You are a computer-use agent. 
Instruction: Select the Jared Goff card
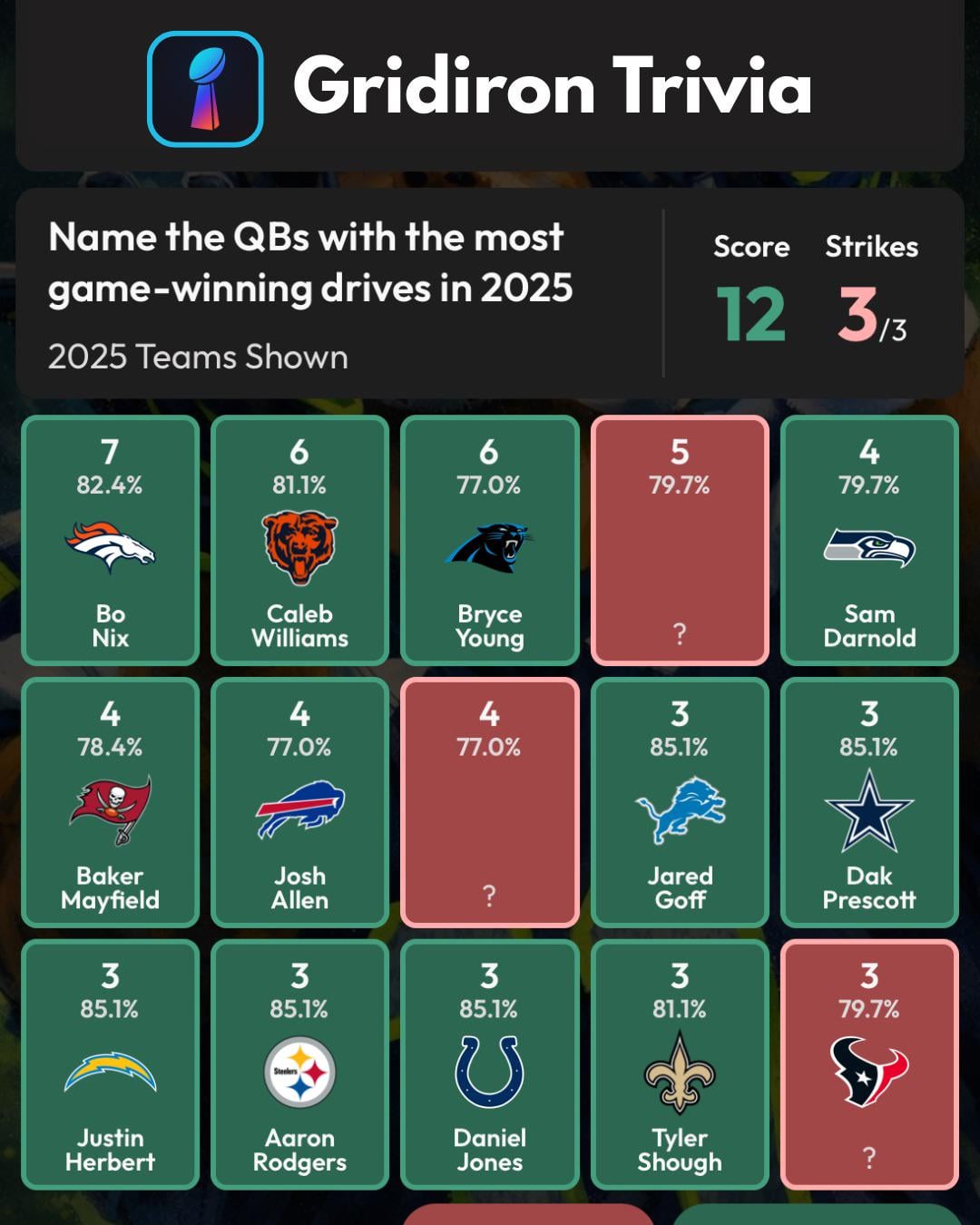point(680,802)
